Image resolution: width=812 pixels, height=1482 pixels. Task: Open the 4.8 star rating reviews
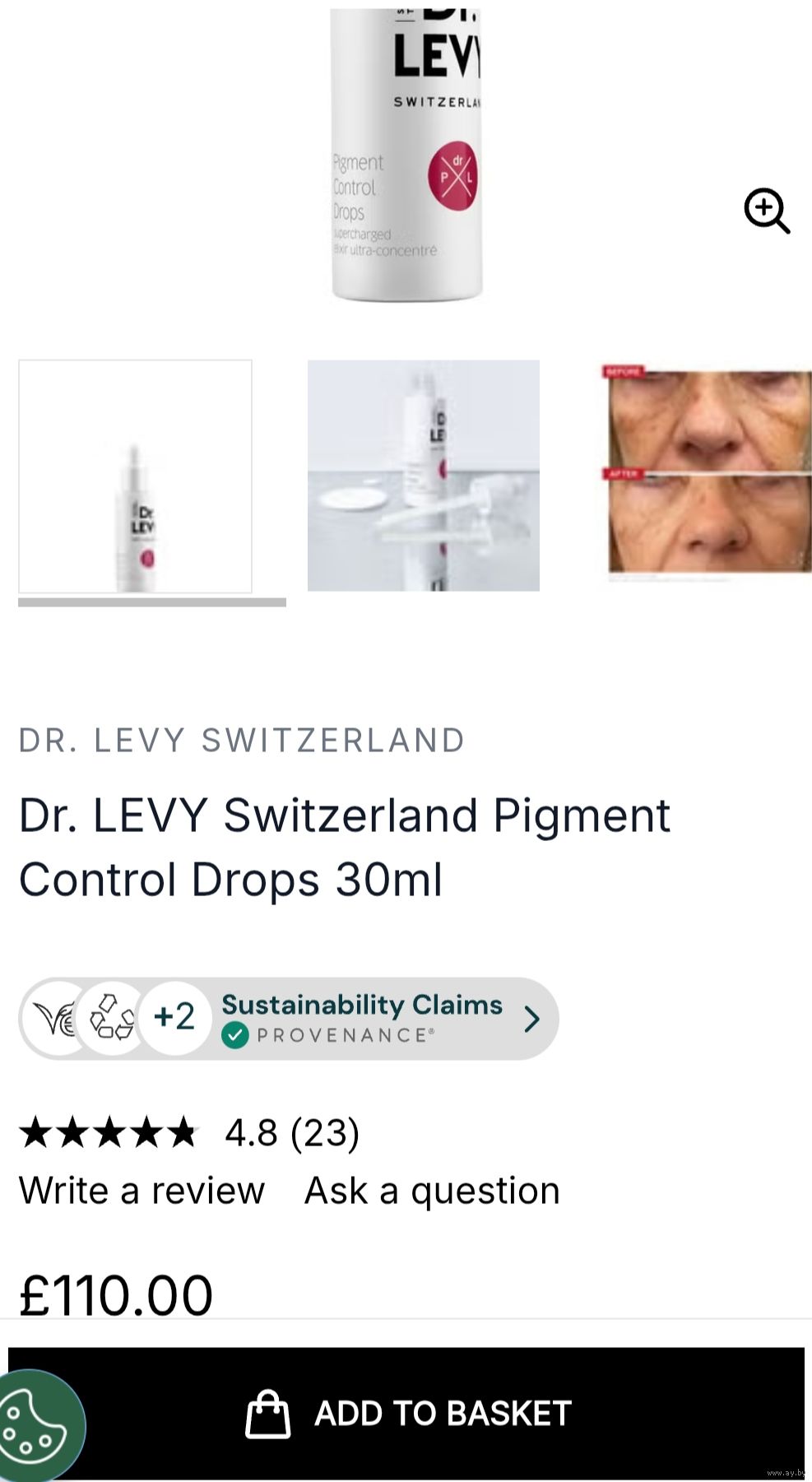(189, 1133)
